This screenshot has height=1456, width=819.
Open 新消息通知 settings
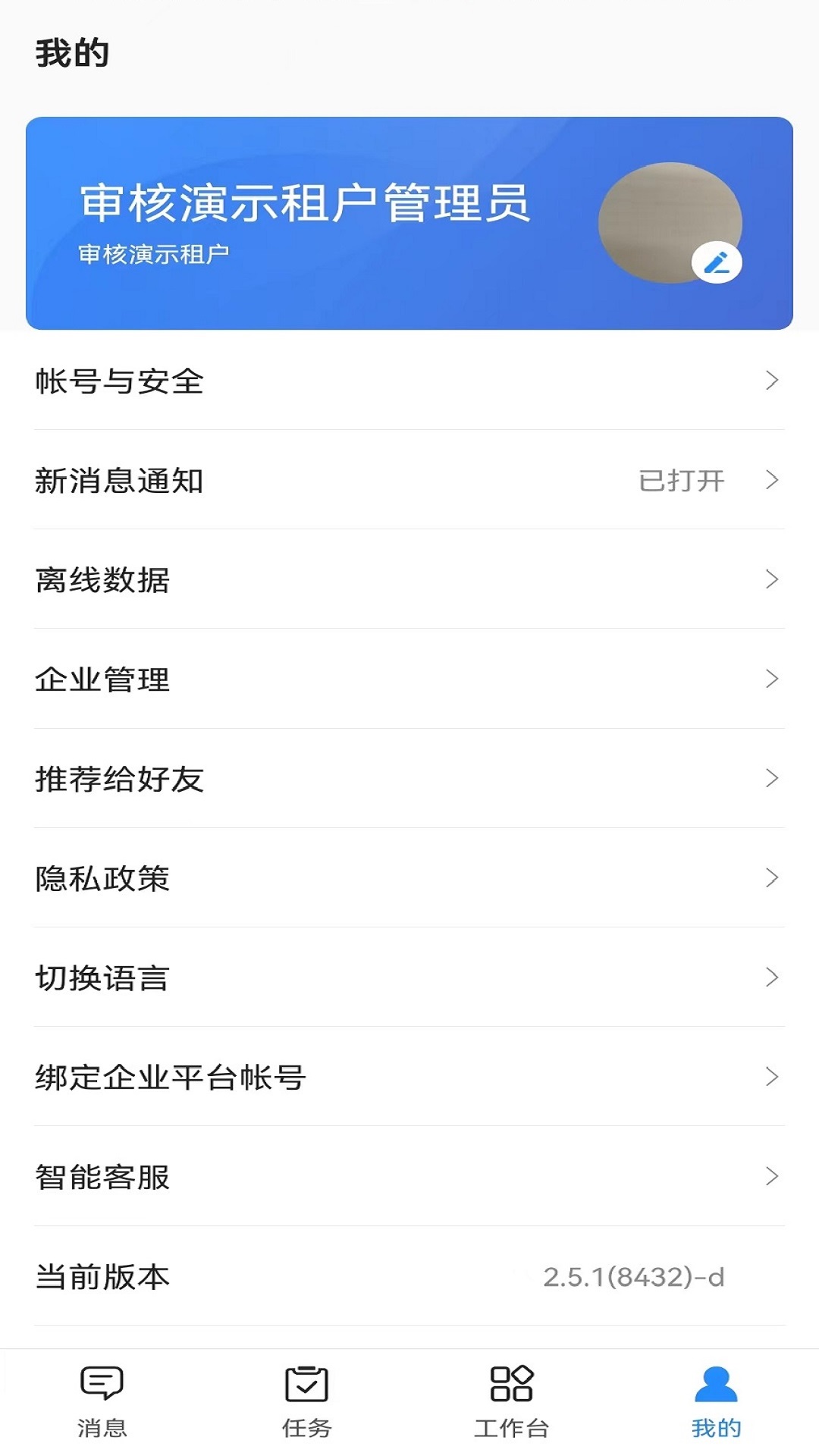pyautogui.click(x=409, y=480)
